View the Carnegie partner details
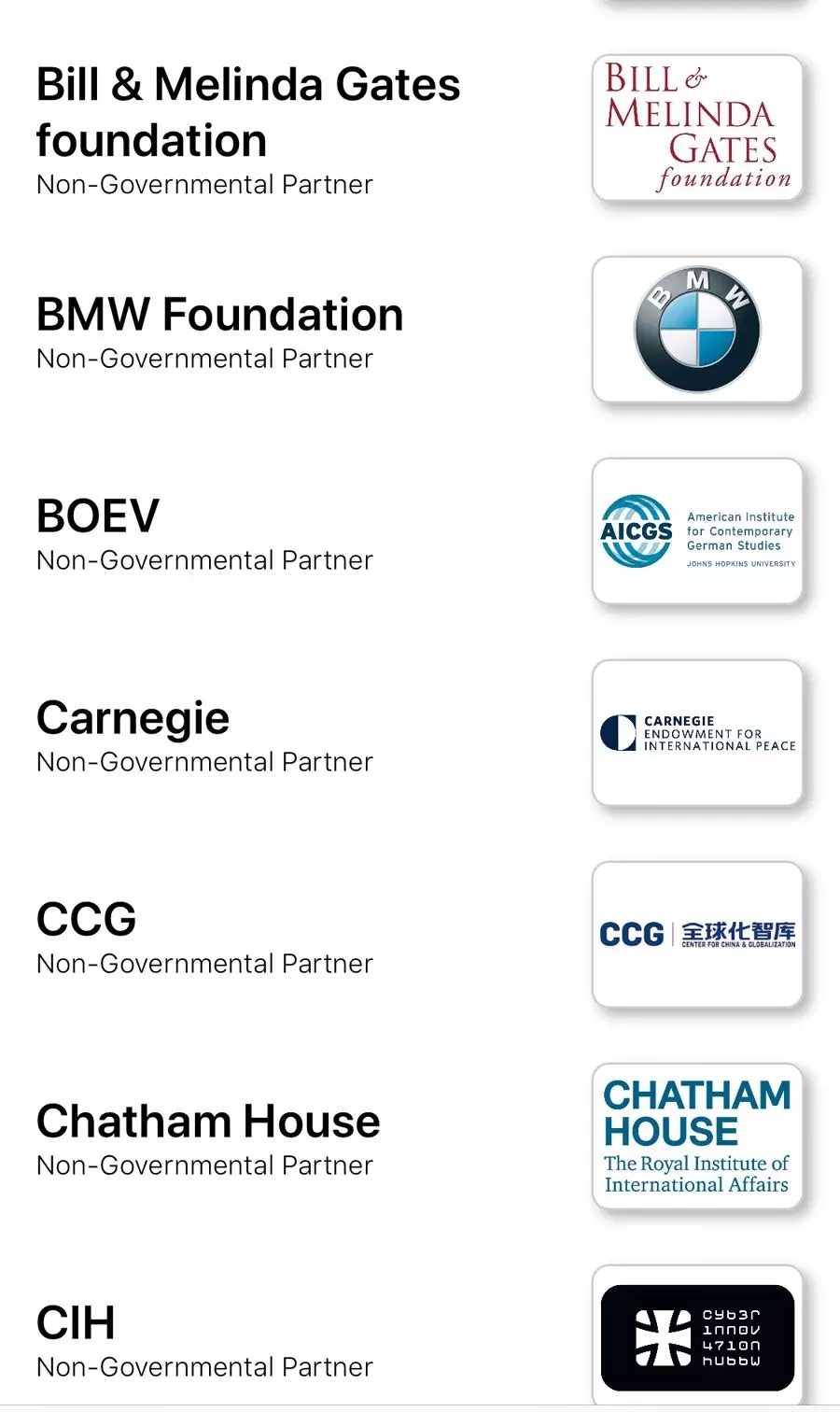 205,733
